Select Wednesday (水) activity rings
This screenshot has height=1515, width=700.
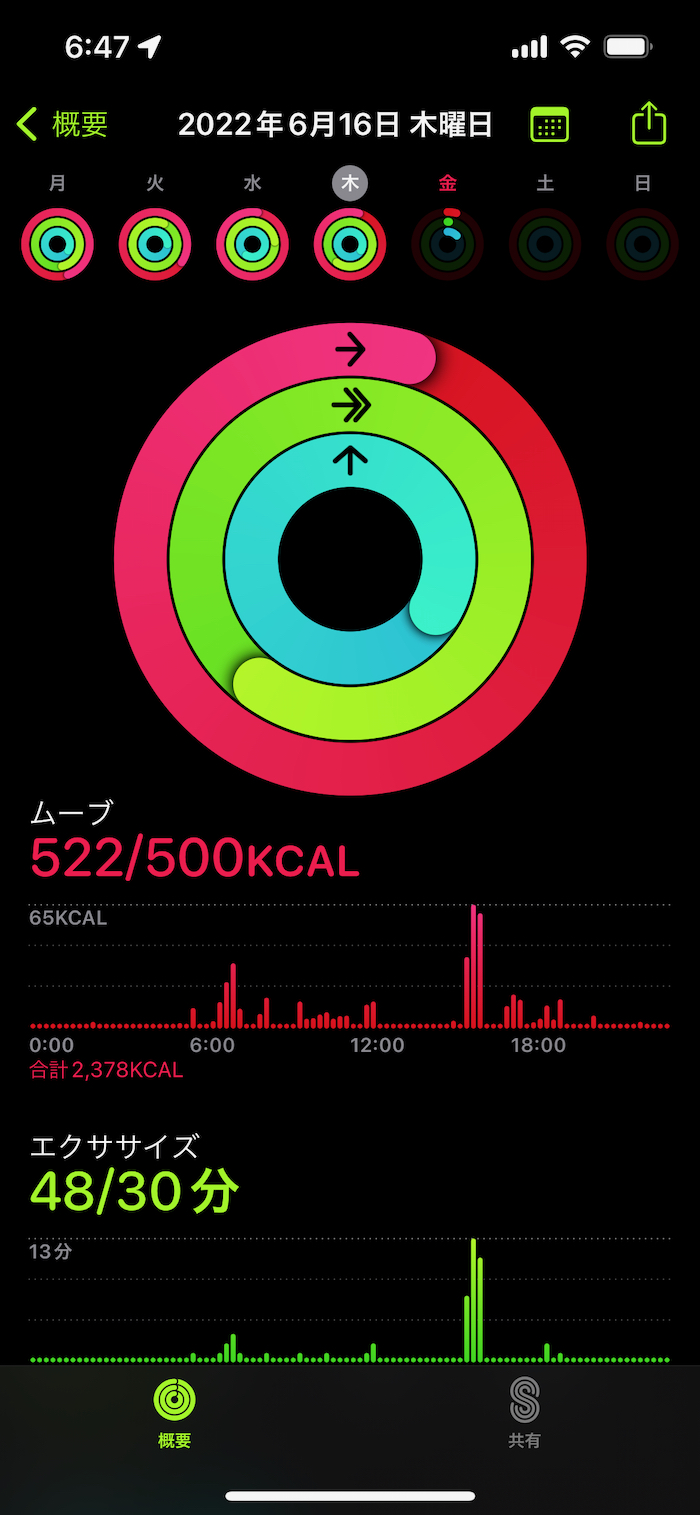(x=253, y=244)
